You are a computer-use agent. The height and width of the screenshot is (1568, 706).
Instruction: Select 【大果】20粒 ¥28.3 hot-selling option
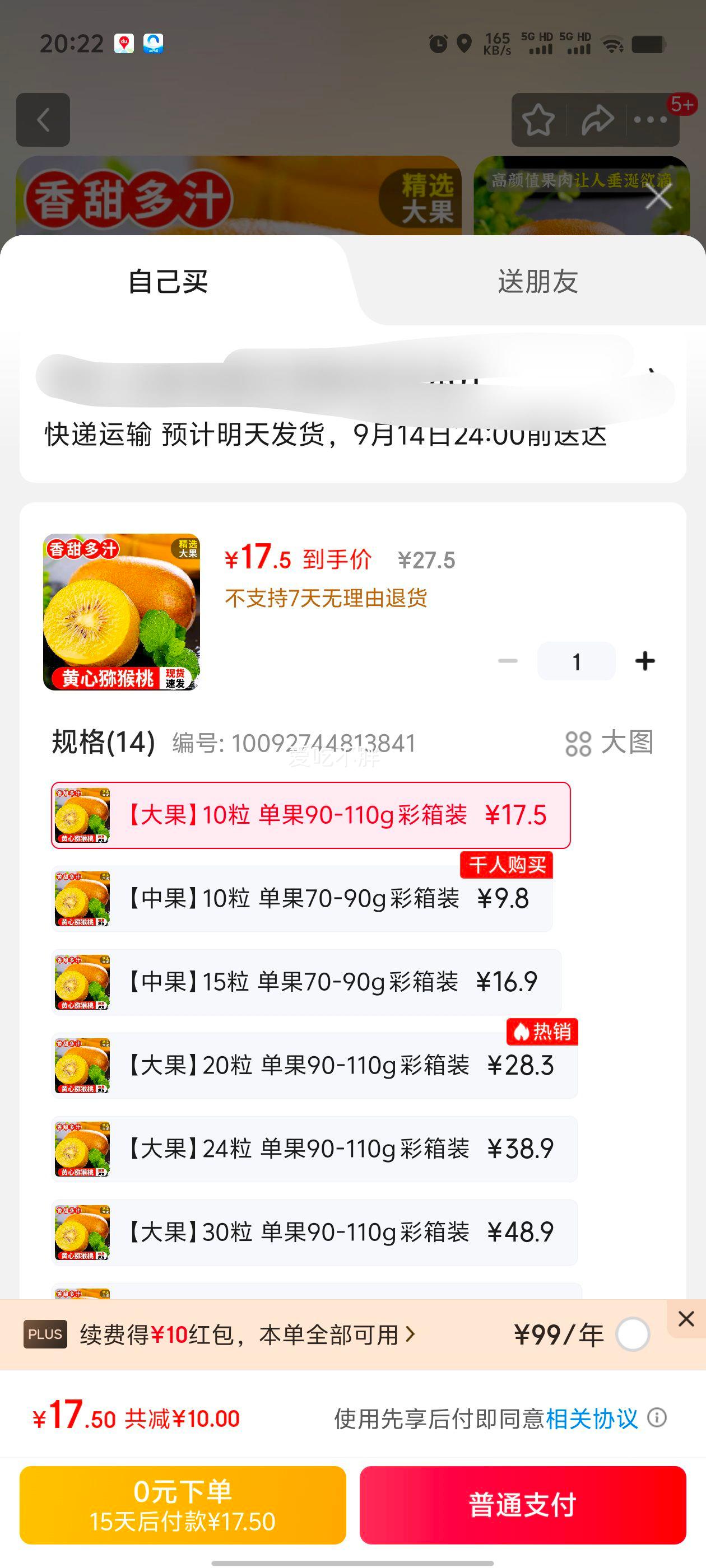[314, 1065]
